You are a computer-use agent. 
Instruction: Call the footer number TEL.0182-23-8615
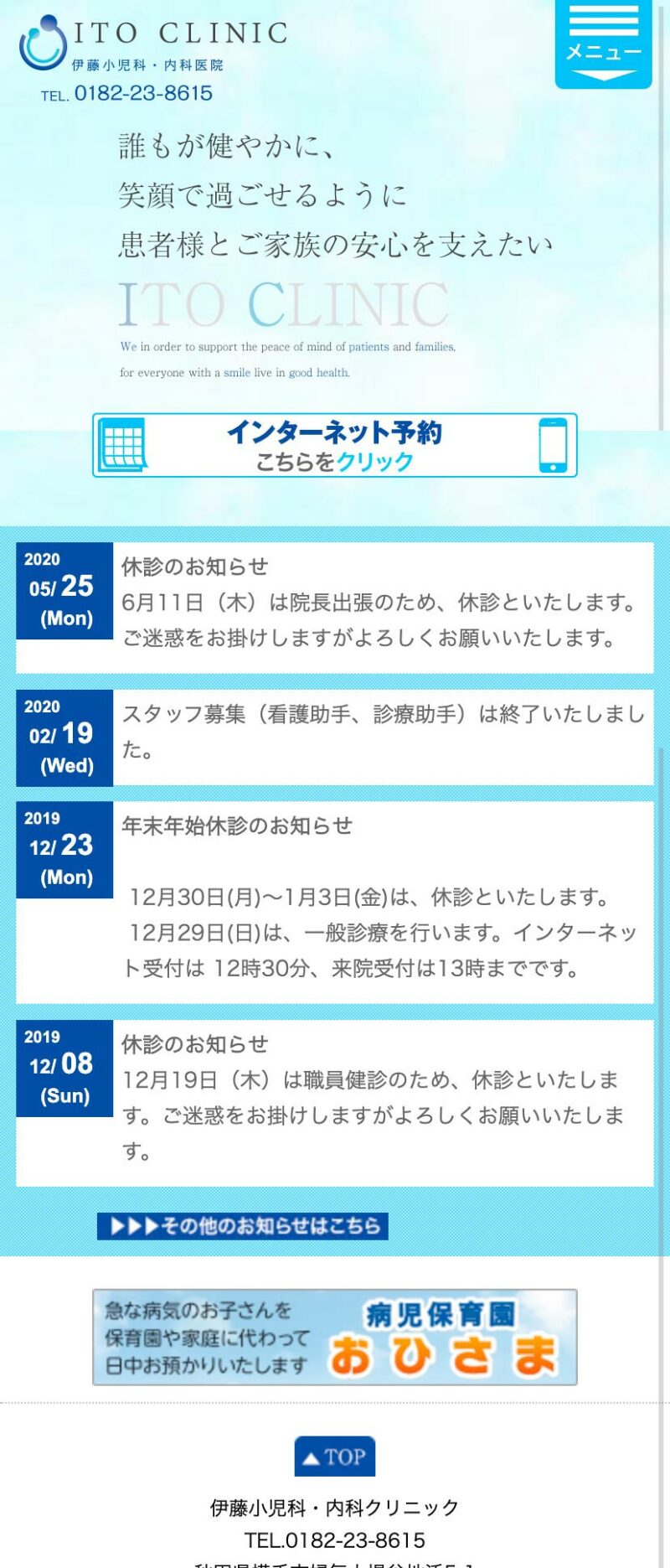334,1540
